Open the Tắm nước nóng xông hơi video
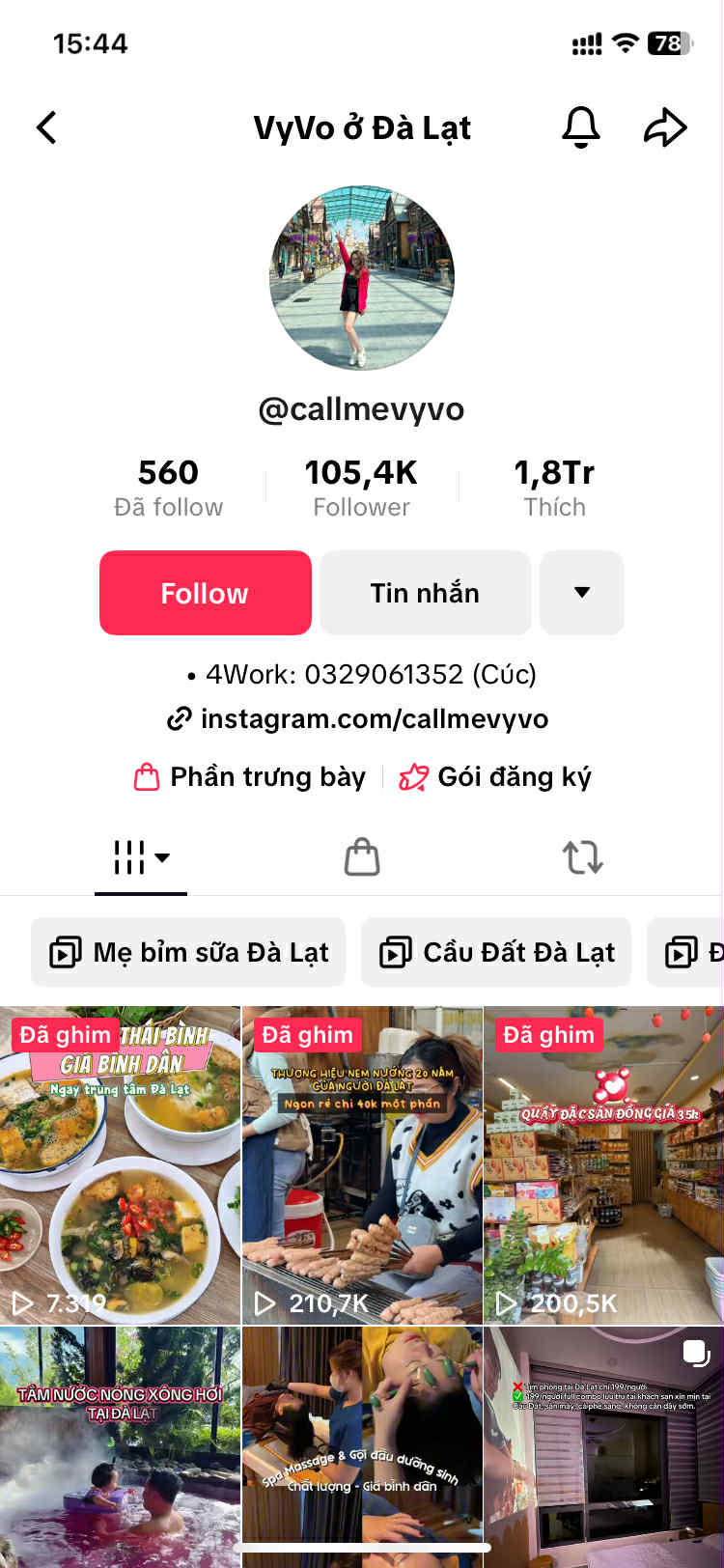 (120, 1447)
